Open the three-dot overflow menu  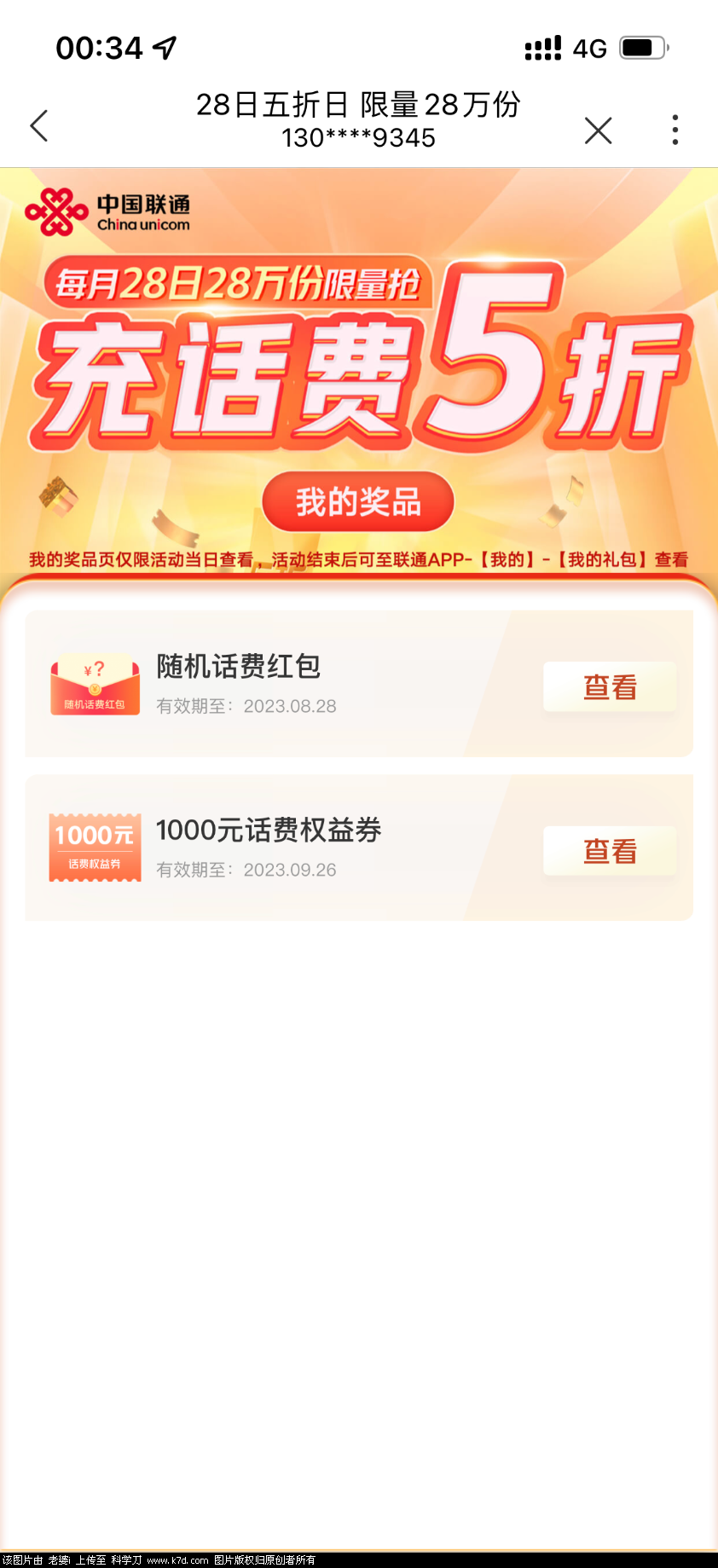(x=675, y=130)
